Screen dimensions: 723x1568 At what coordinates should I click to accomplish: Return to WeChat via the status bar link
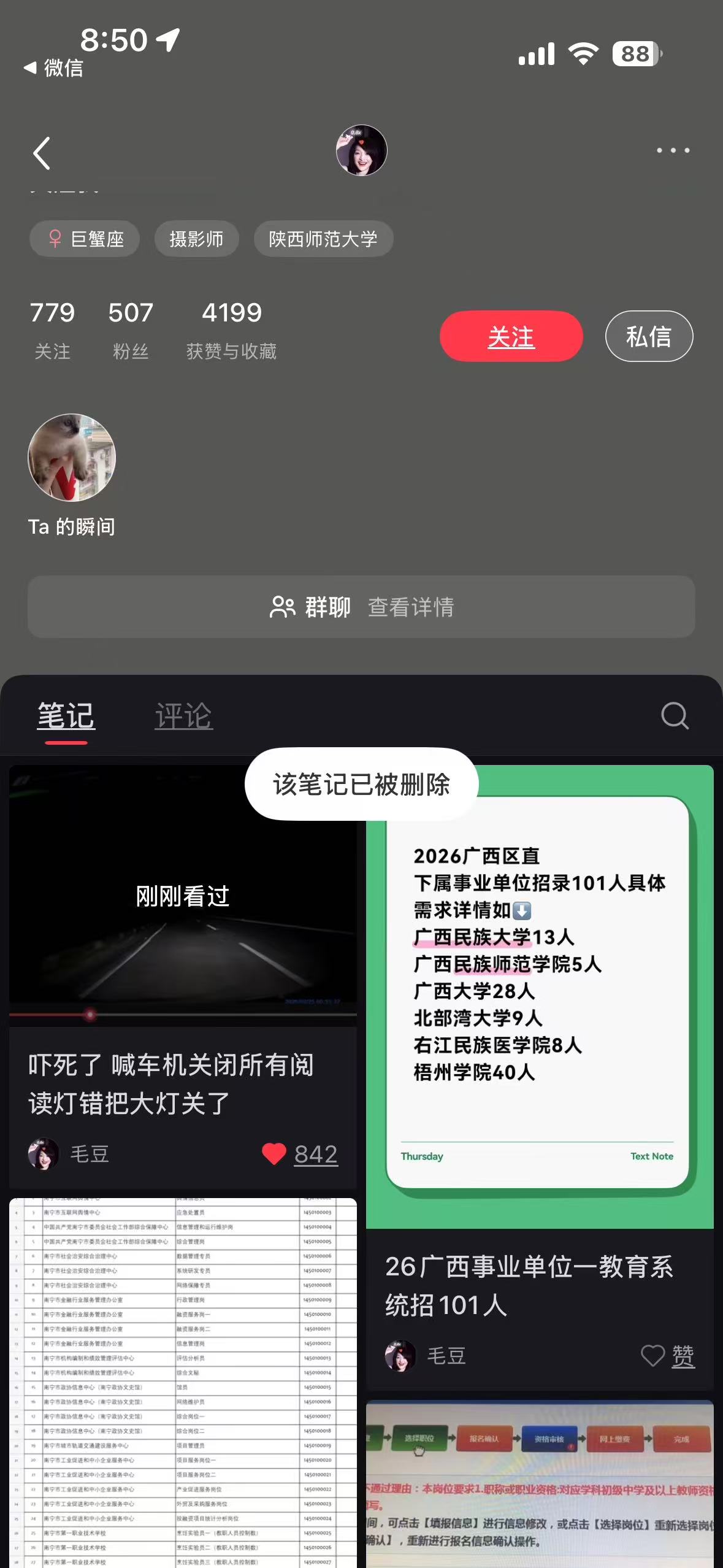[54, 67]
